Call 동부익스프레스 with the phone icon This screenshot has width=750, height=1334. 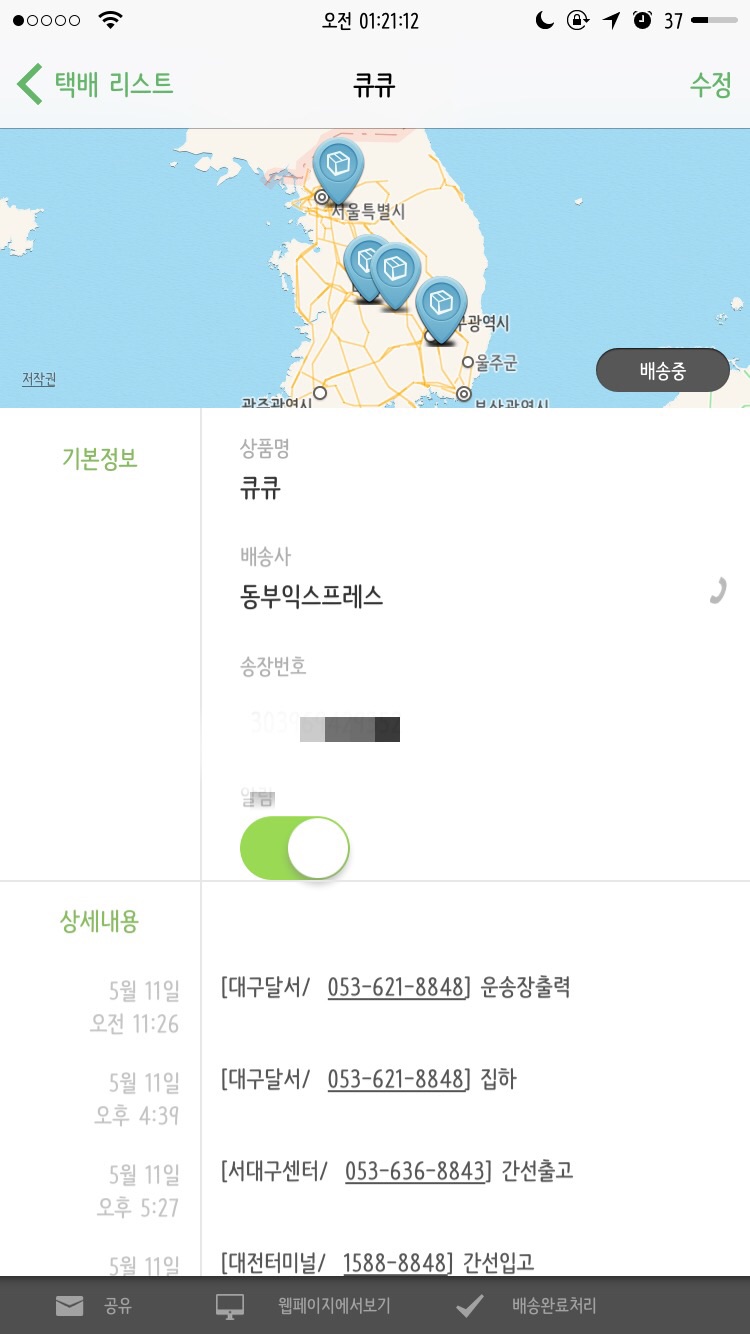(717, 591)
